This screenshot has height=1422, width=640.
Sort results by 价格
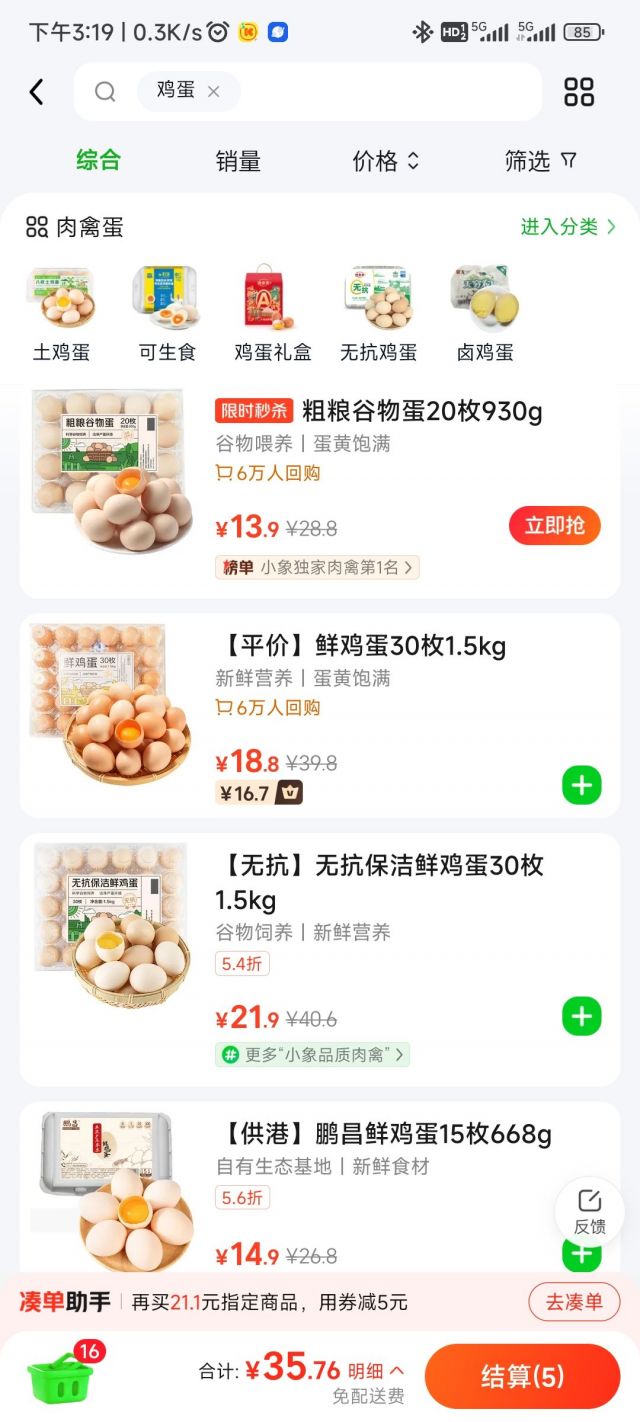(x=385, y=161)
